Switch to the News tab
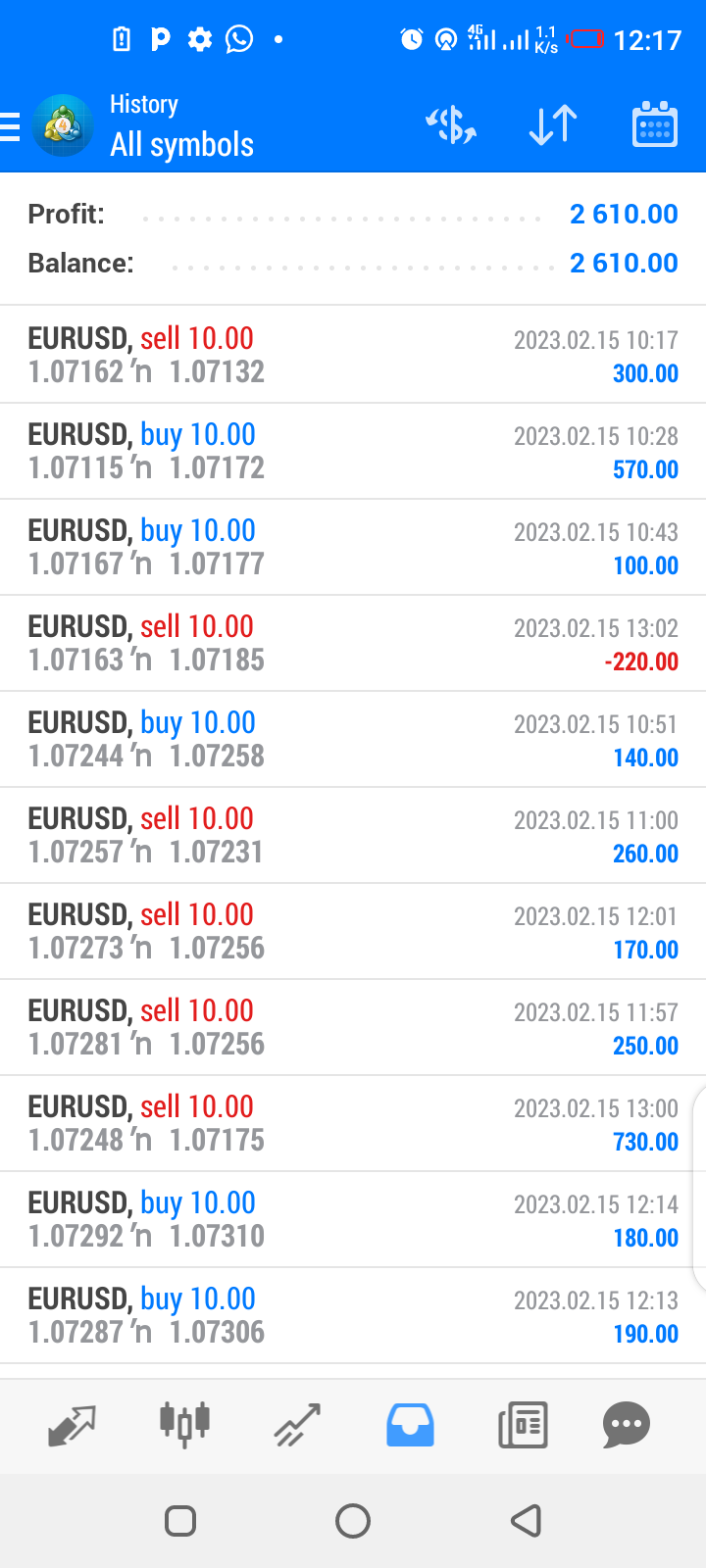The width and height of the screenshot is (706, 1568). pos(523,1425)
